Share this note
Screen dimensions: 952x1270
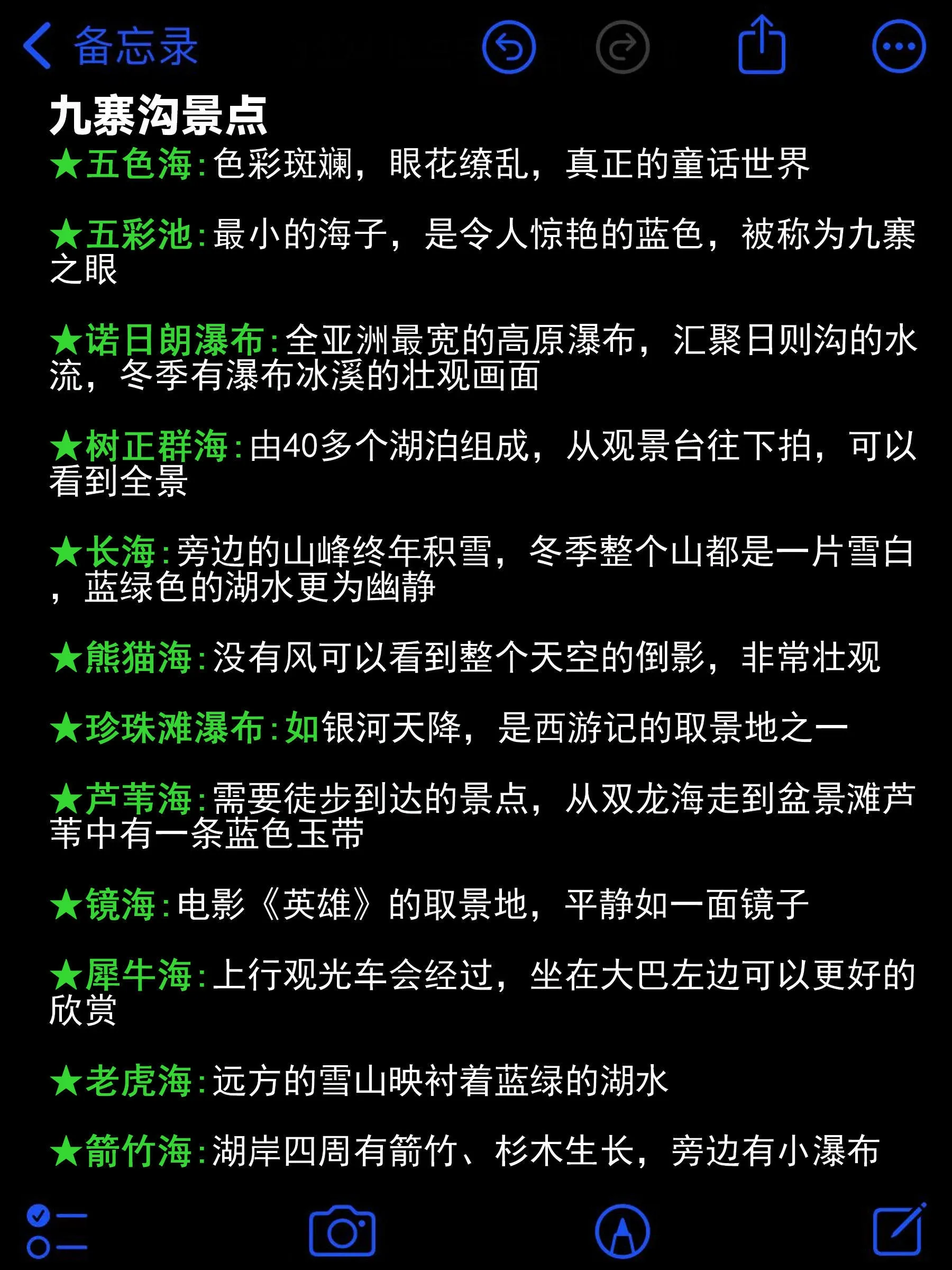point(761,46)
